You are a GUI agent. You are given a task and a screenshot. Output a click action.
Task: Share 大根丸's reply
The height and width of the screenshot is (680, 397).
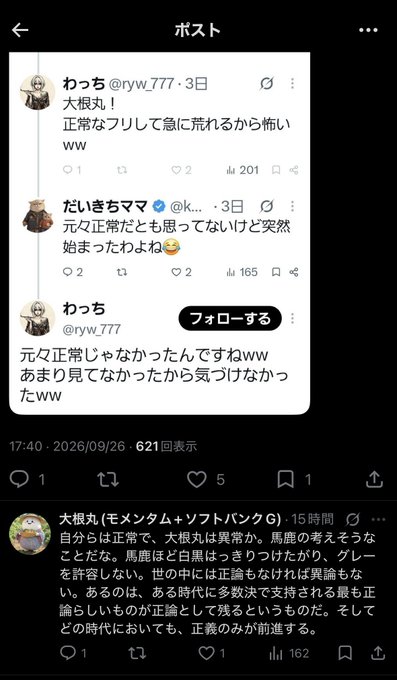tap(377, 653)
